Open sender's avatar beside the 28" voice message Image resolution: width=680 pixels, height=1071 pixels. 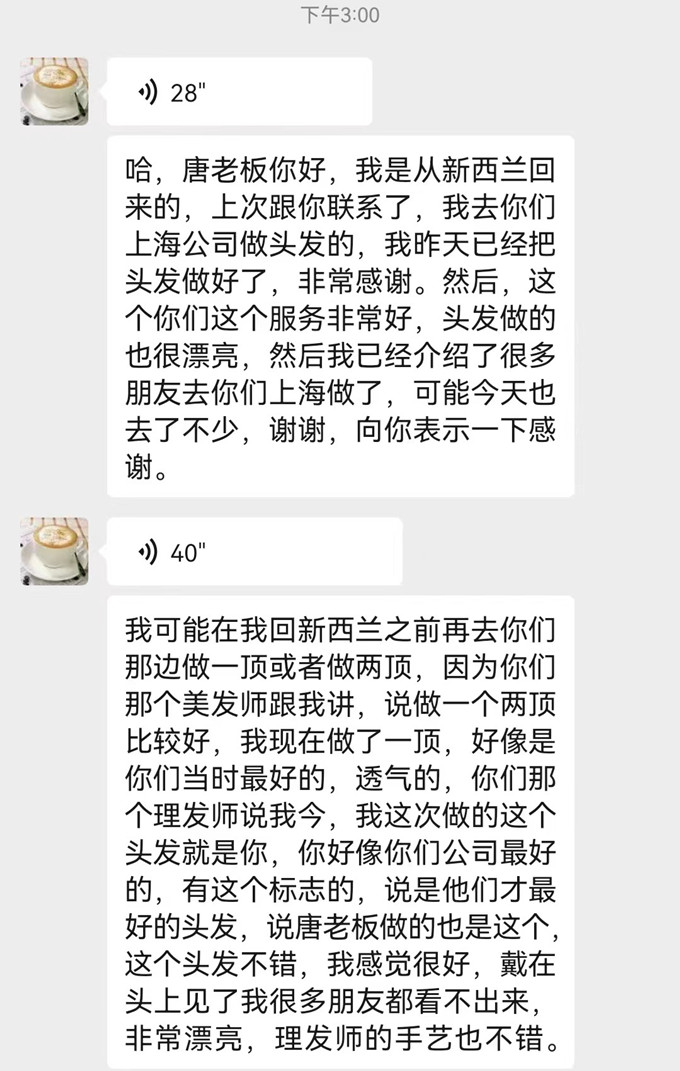point(55,92)
